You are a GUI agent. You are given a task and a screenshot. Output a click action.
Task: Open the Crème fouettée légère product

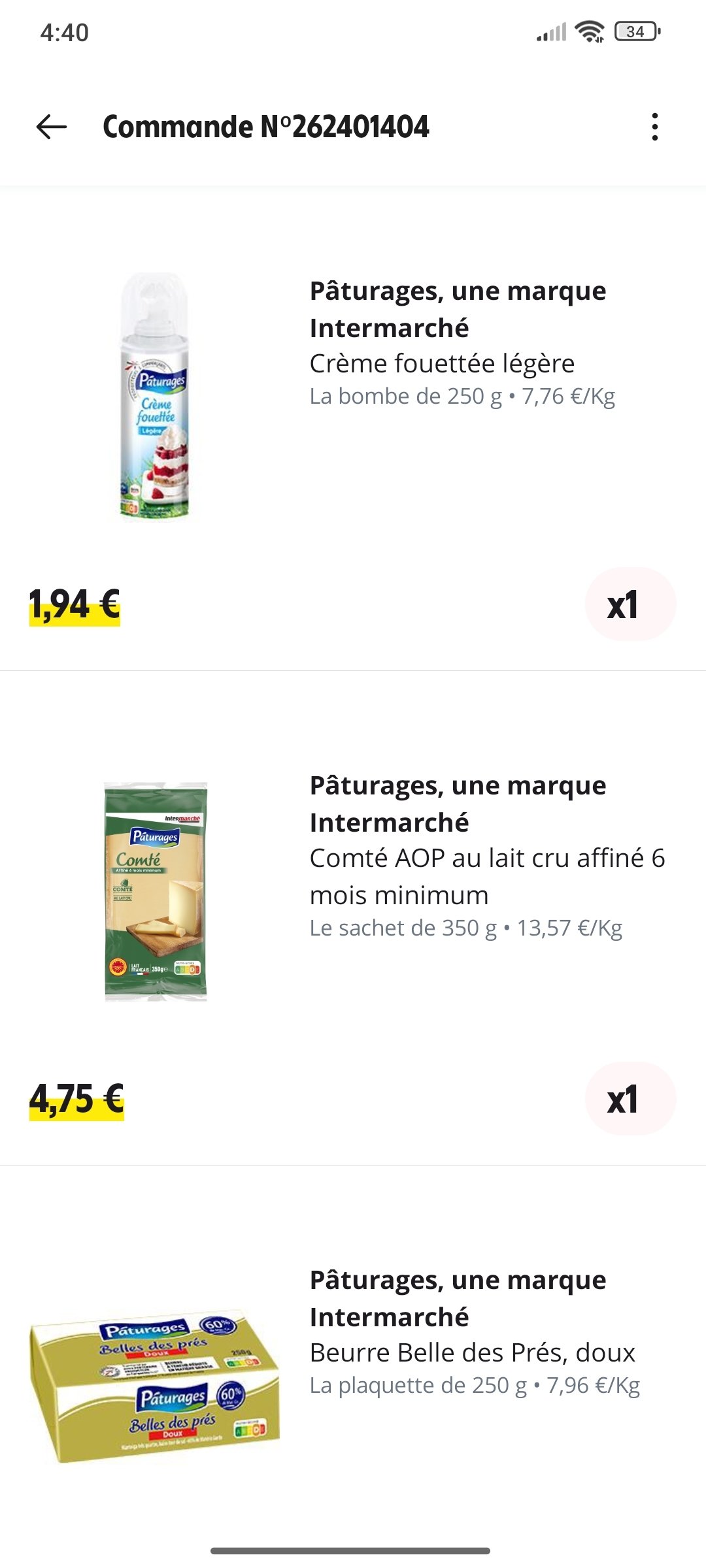tap(442, 363)
